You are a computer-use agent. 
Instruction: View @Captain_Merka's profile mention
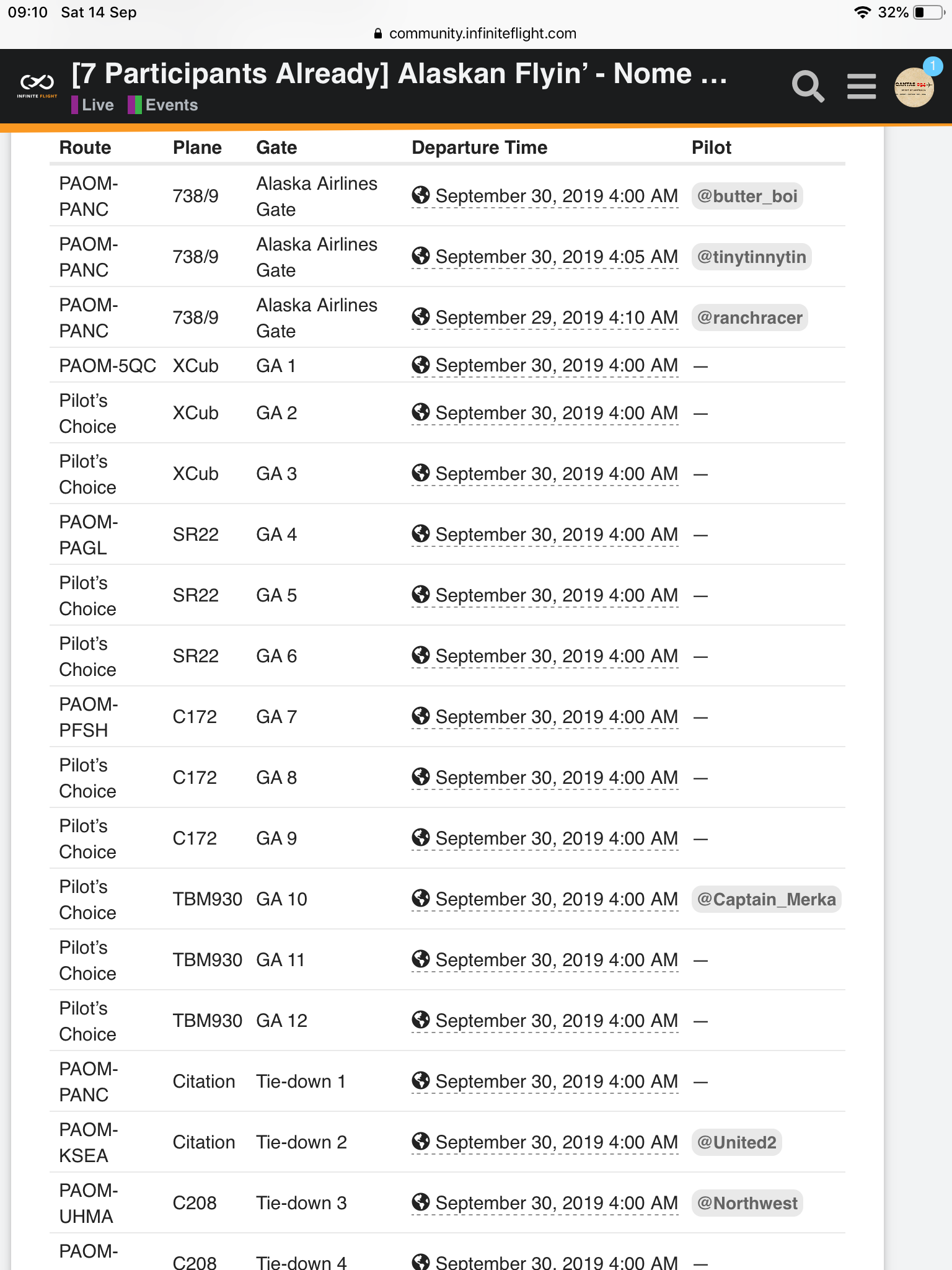tap(766, 899)
